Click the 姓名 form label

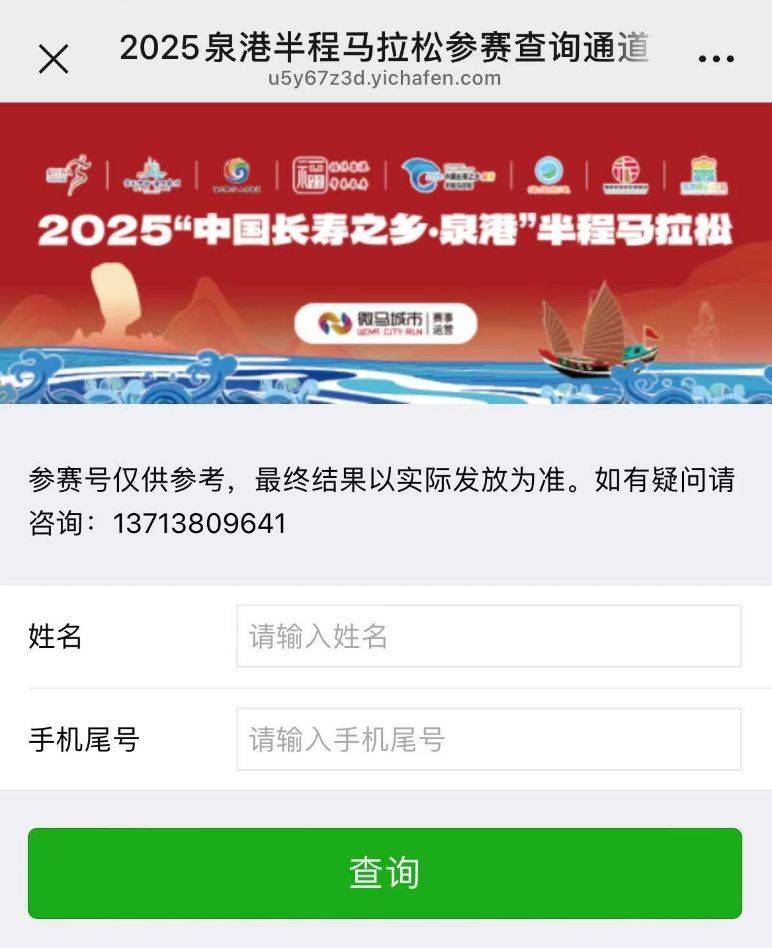pos(57,636)
